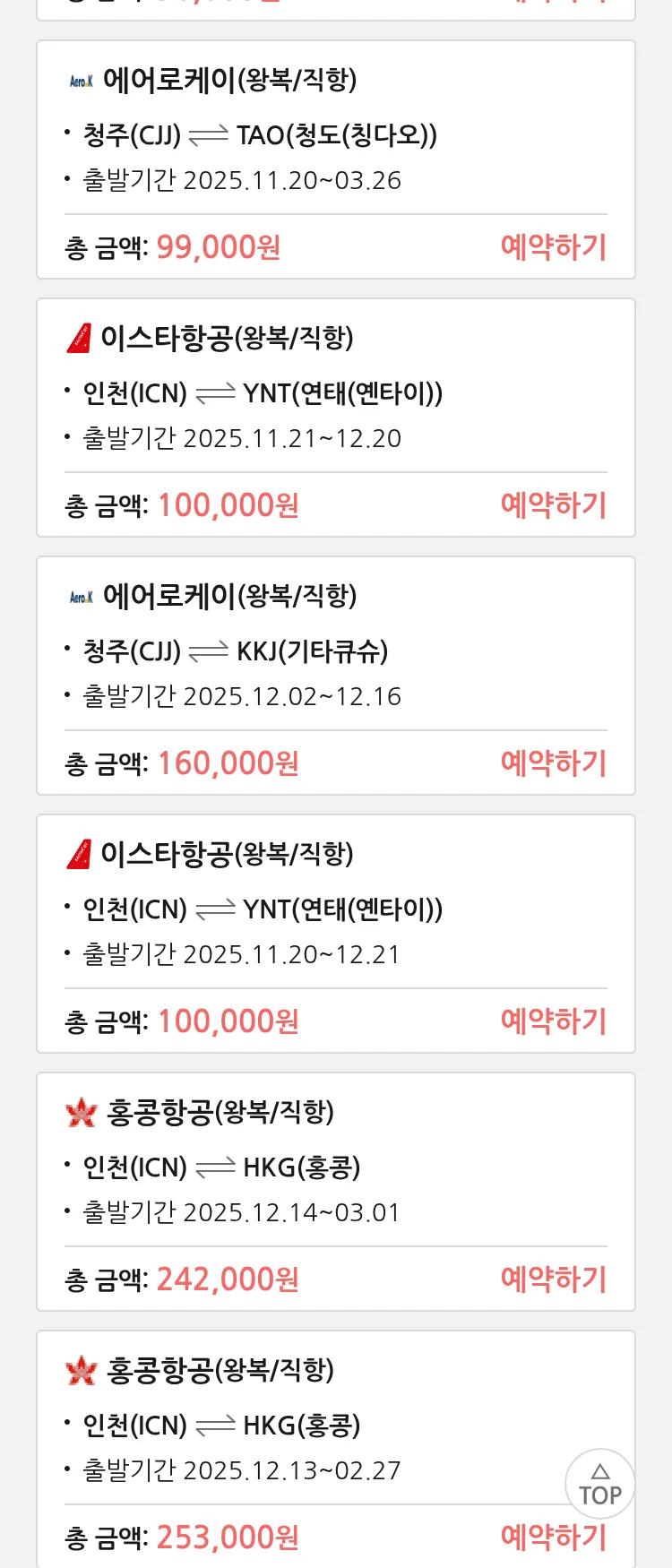Viewport: 672px width, 1568px height.
Task: Book the 242,000원 Hong Kong Airlines flight
Action: 553,1279
